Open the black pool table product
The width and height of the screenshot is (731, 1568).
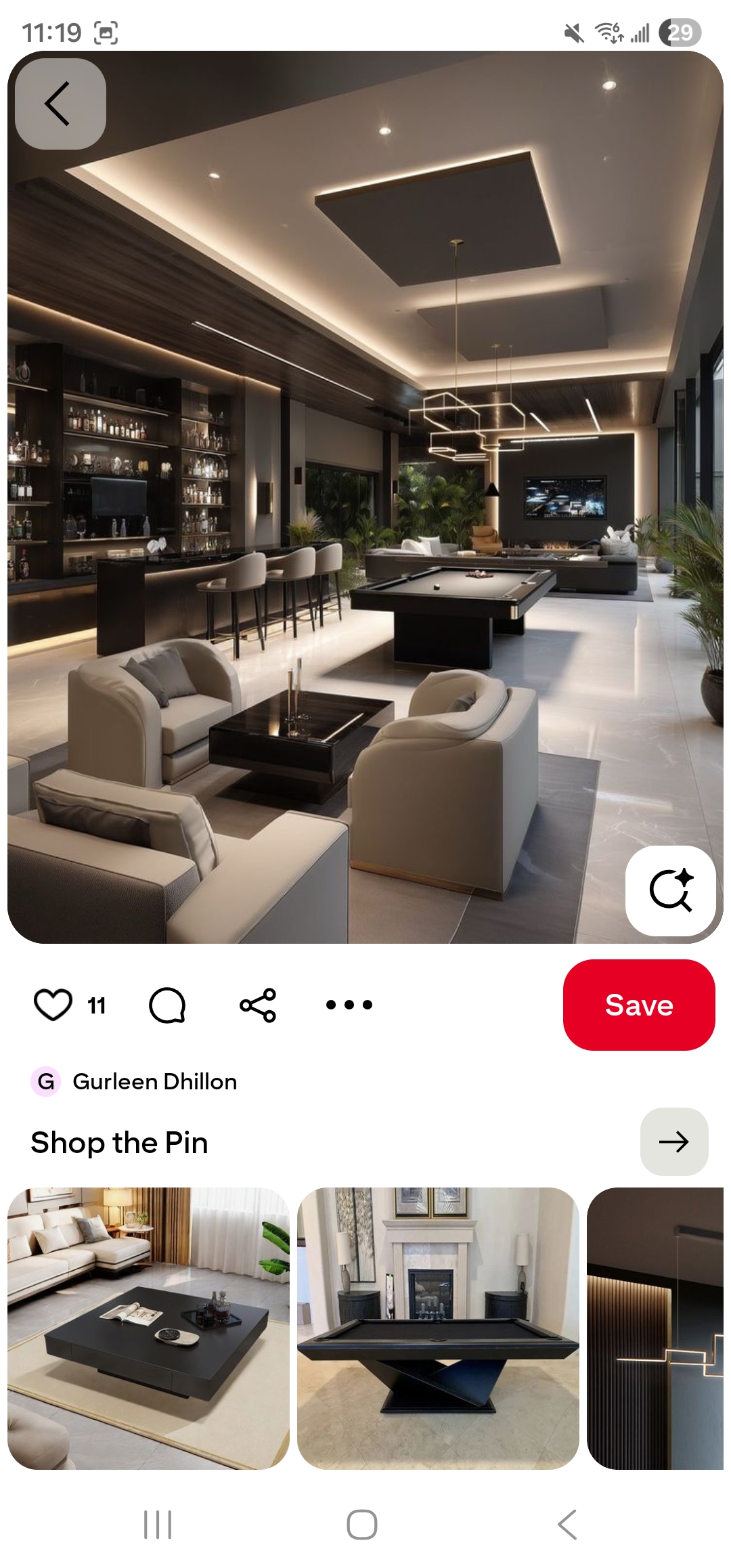pos(438,1328)
